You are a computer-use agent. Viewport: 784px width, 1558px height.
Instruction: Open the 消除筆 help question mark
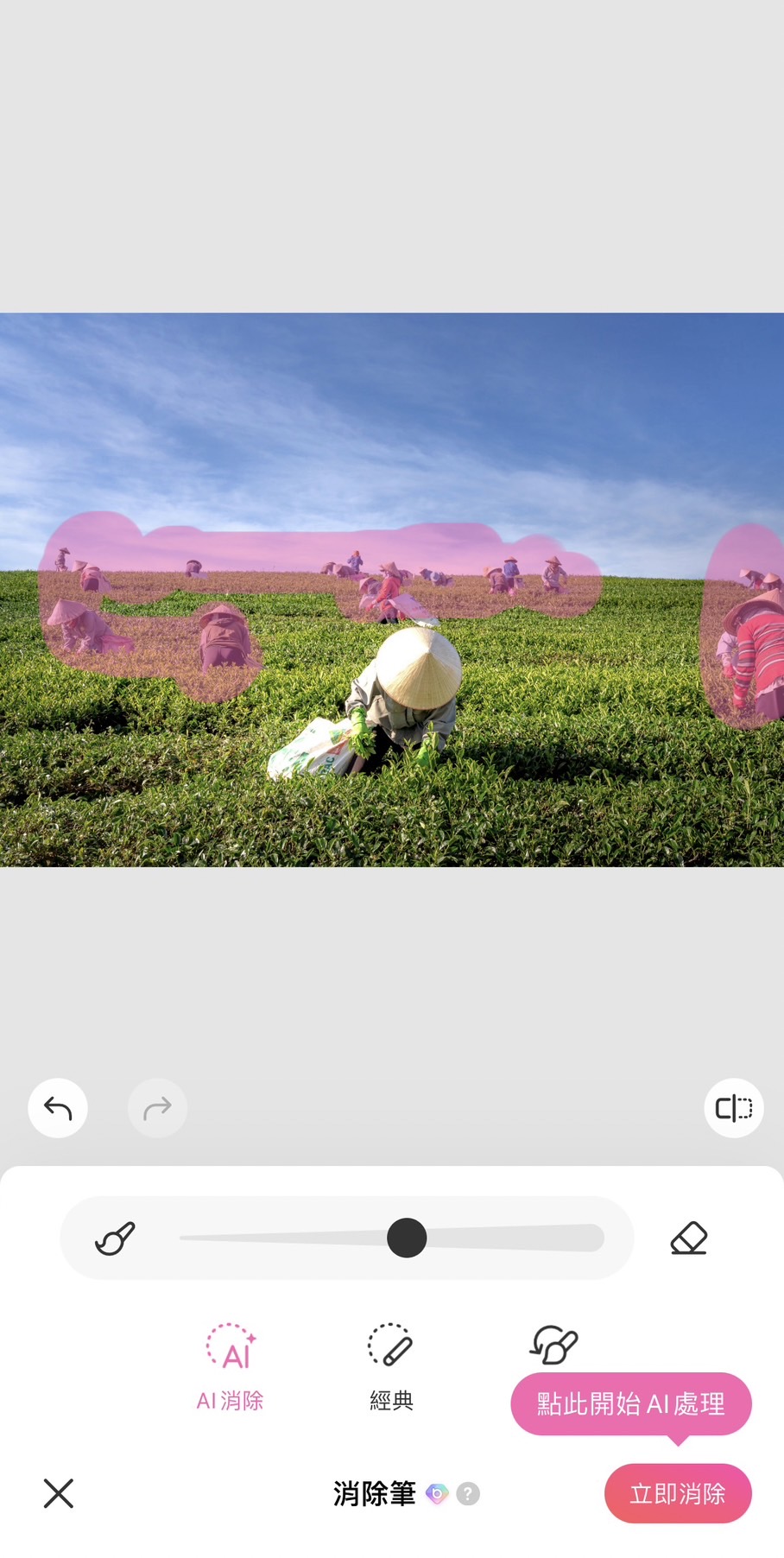click(468, 1493)
